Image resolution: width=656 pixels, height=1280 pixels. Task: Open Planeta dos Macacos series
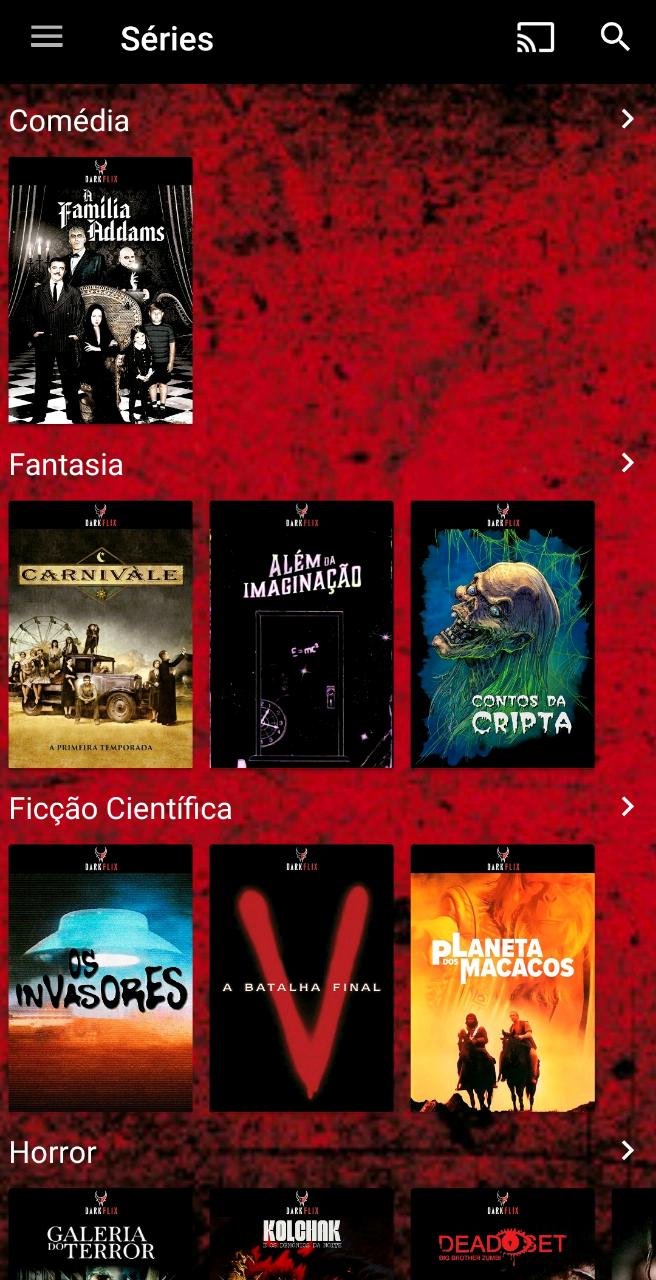pos(502,978)
